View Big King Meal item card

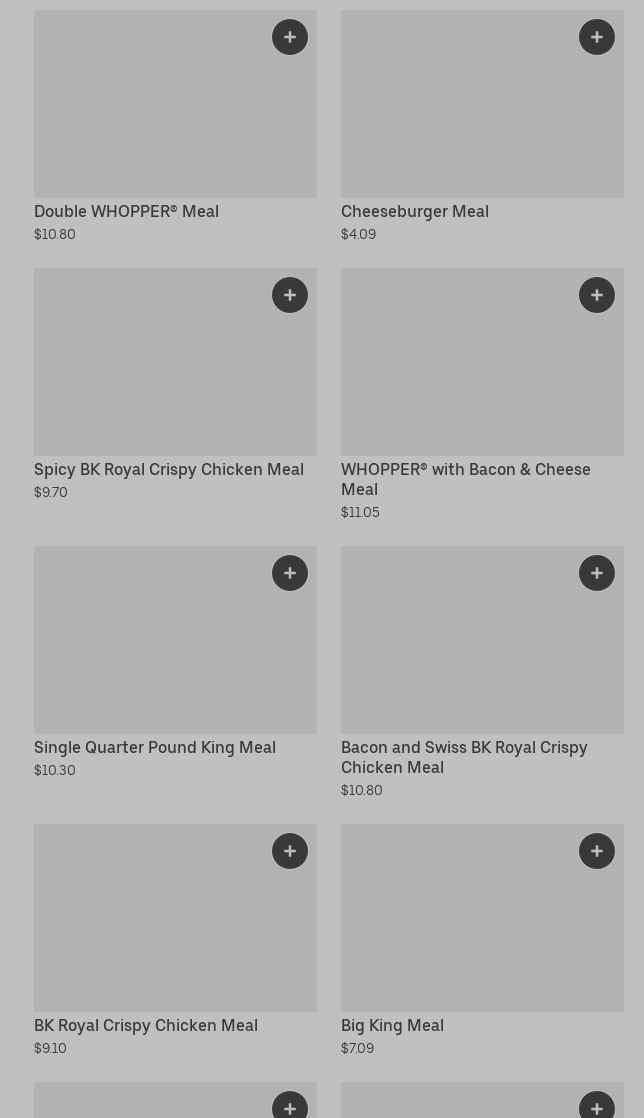[482, 941]
